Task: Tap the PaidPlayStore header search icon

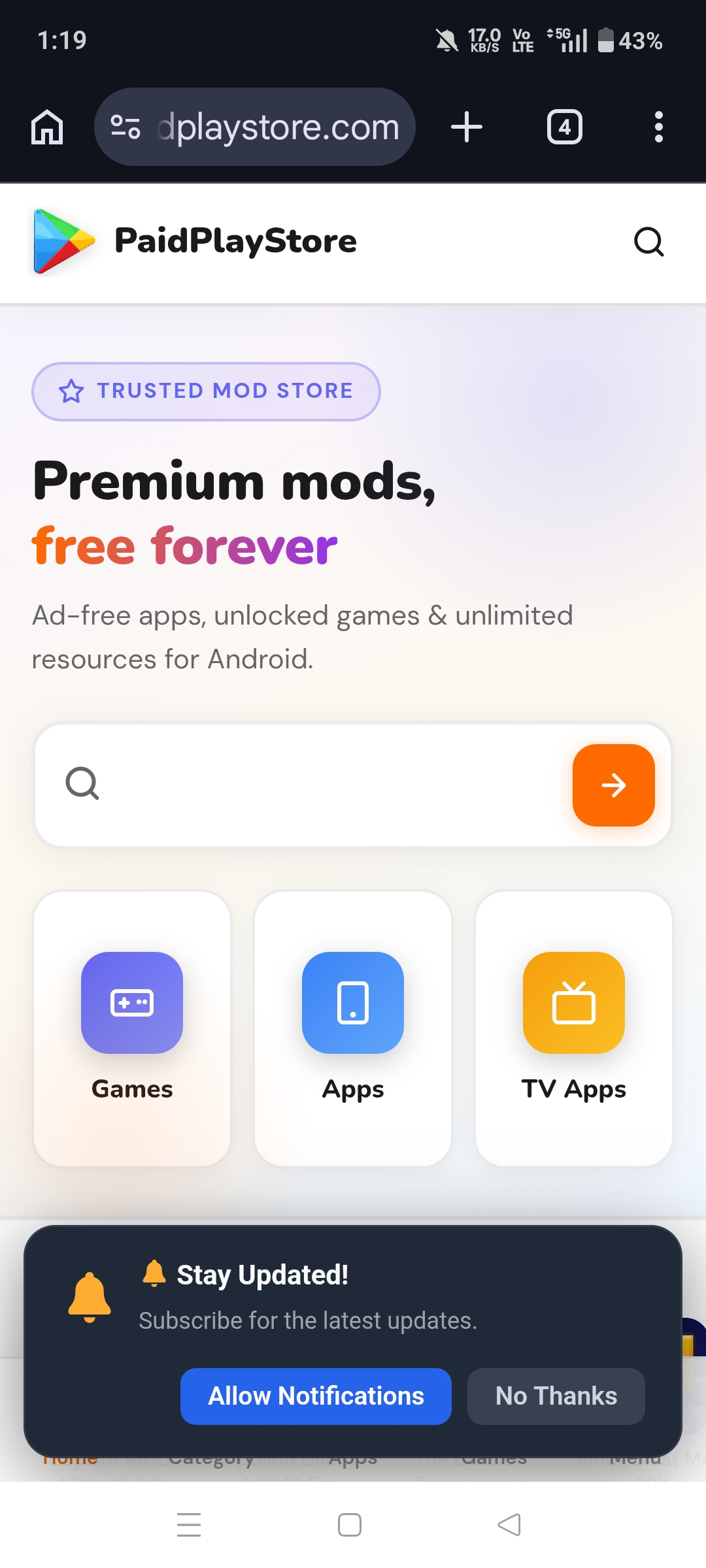Action: pos(648,242)
